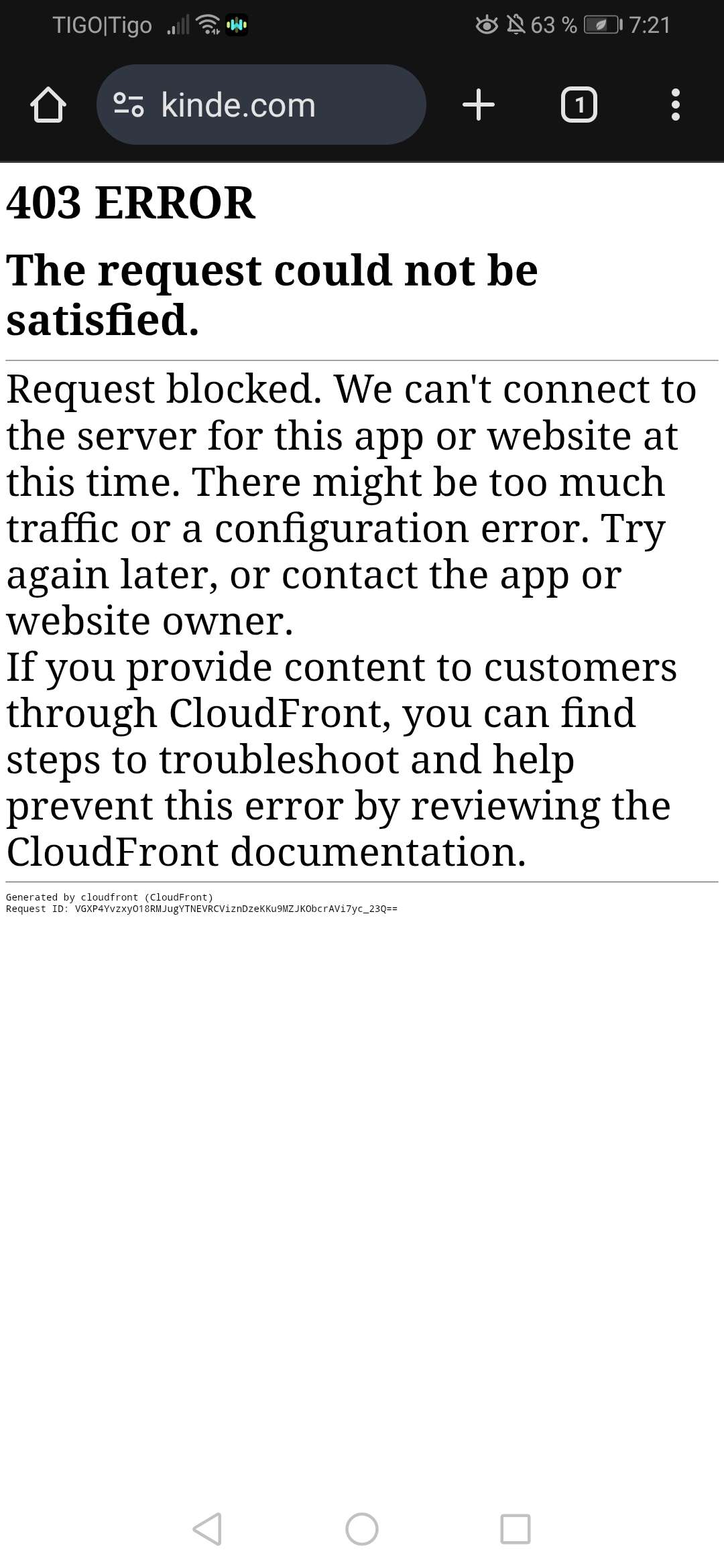Open the browser overflow menu

click(675, 105)
